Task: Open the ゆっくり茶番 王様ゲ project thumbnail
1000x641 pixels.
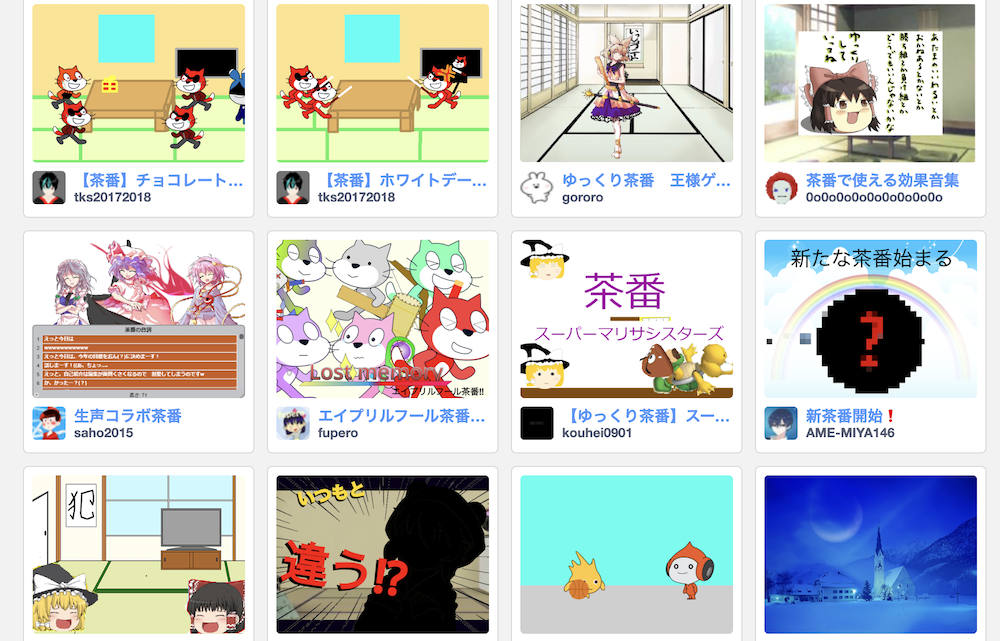Action: 626,83
